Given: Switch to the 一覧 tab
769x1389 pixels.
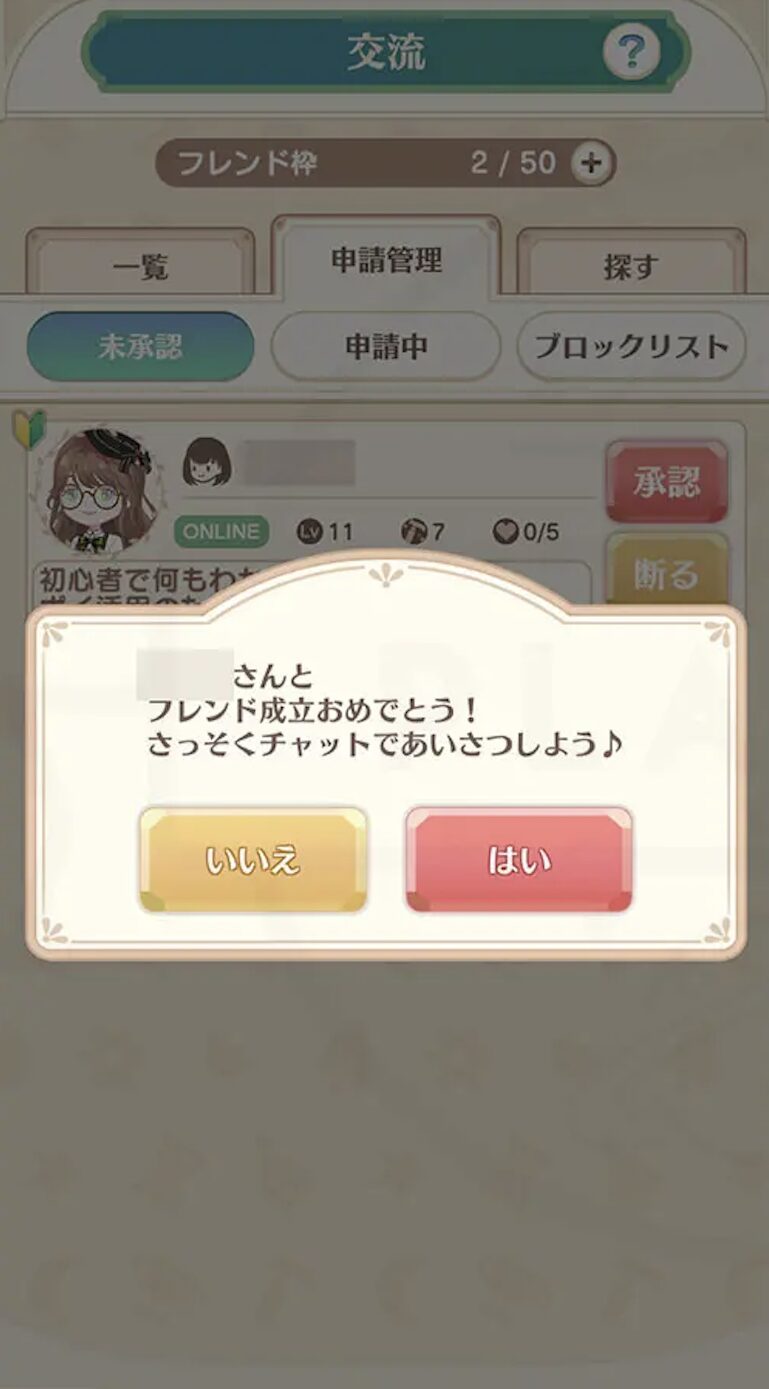Looking at the screenshot, I should [141, 266].
